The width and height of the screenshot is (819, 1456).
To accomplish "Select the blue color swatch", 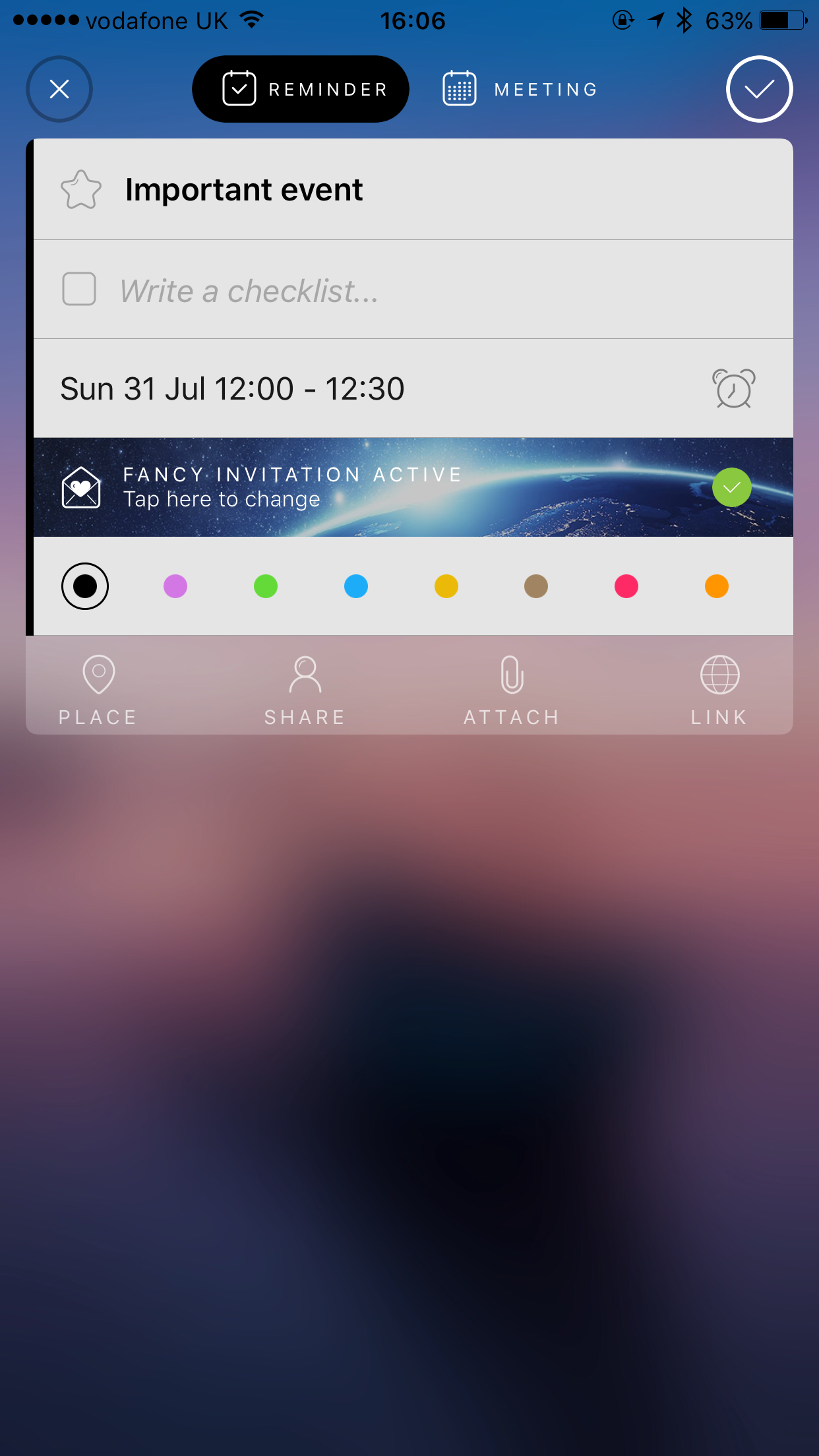I will click(x=356, y=586).
